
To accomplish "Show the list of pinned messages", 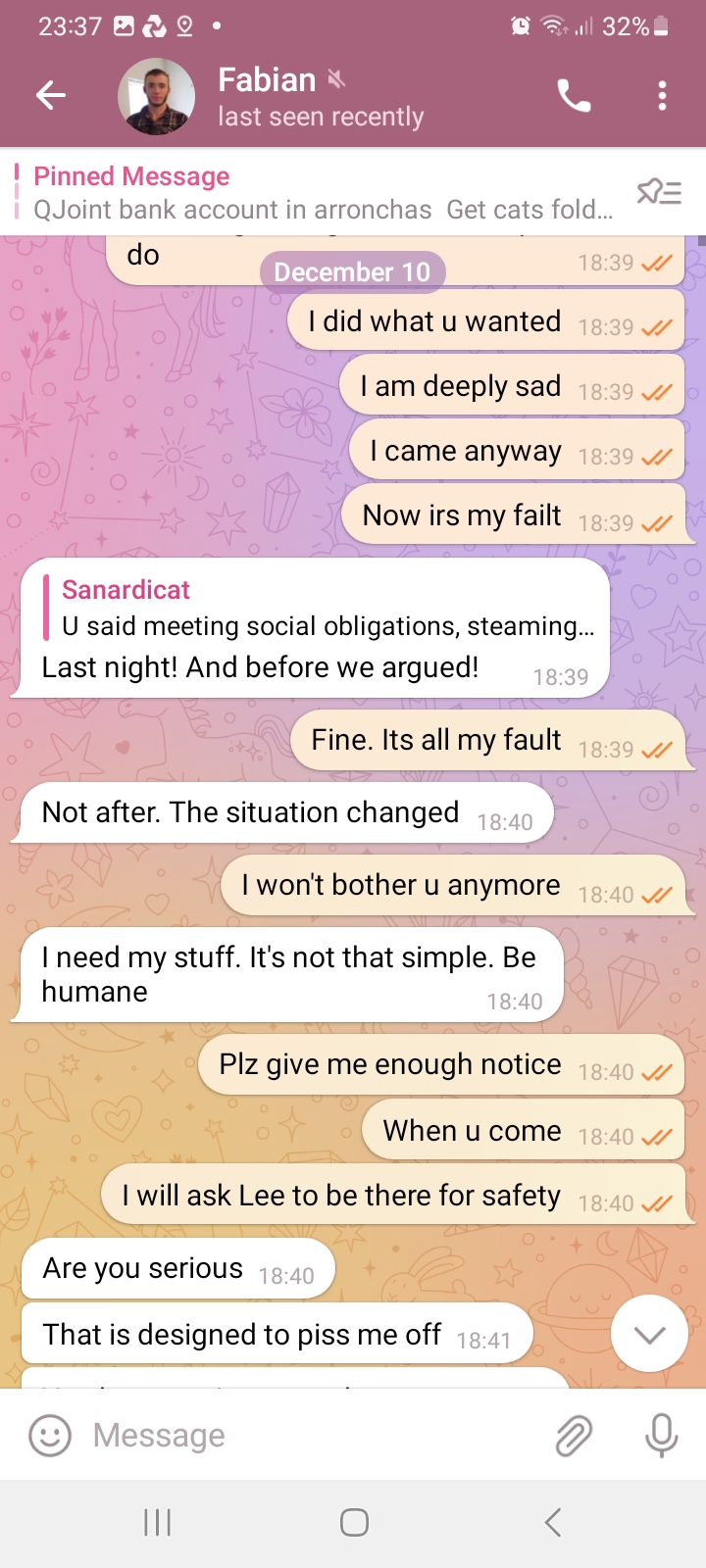I will pyautogui.click(x=659, y=192).
